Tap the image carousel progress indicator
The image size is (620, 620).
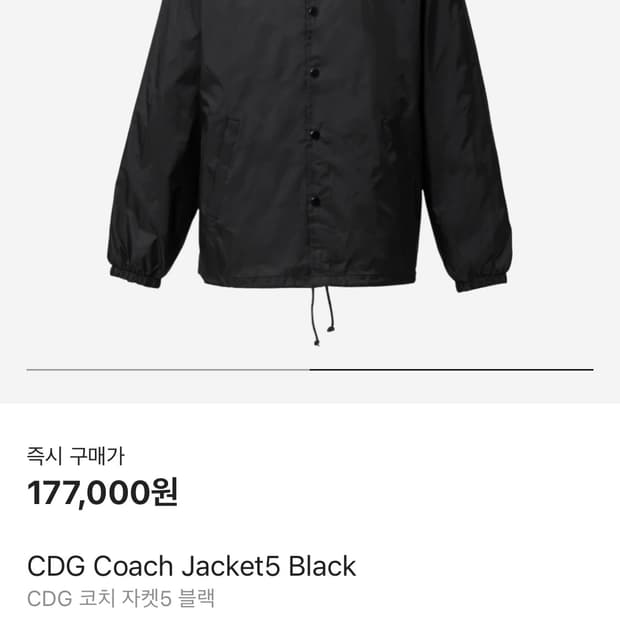(310, 370)
